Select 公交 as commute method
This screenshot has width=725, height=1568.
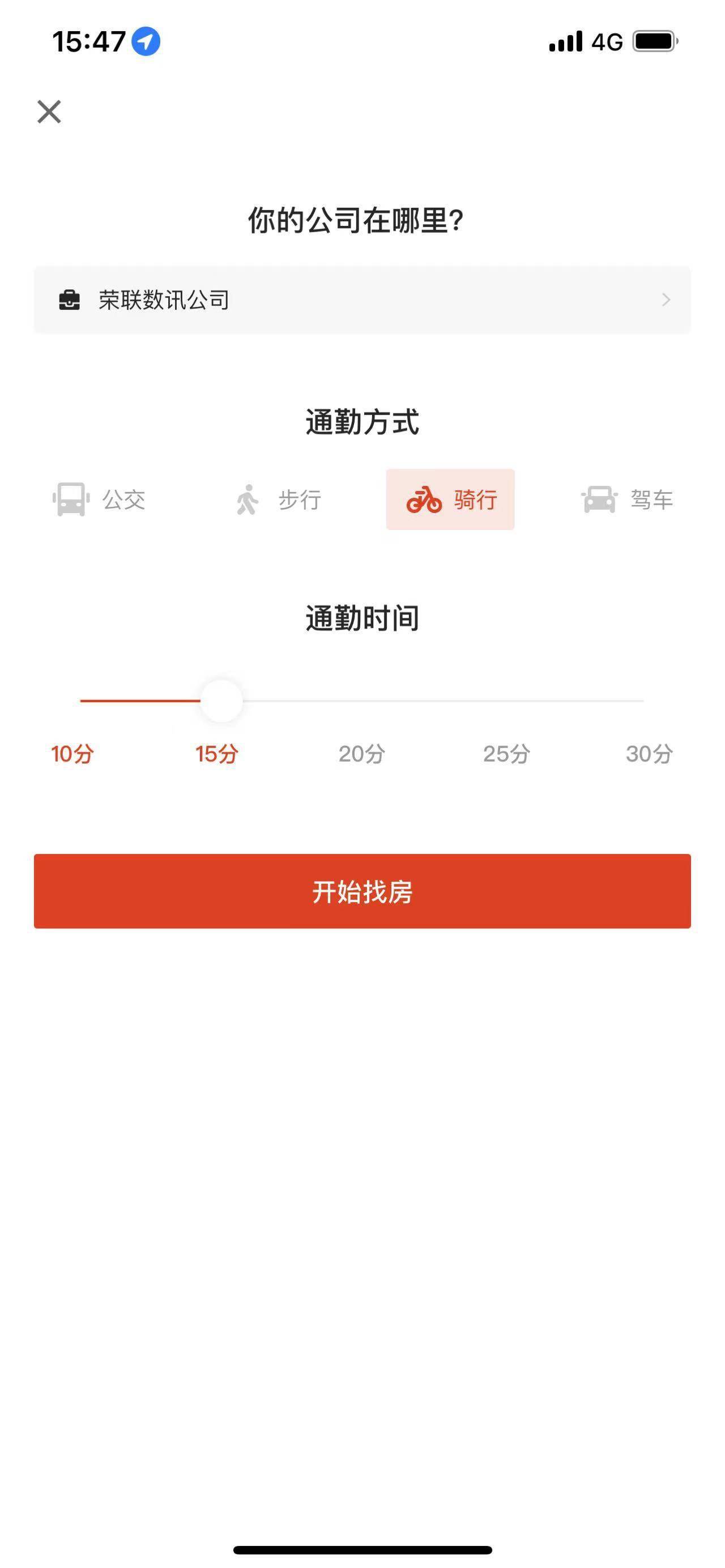click(x=99, y=500)
